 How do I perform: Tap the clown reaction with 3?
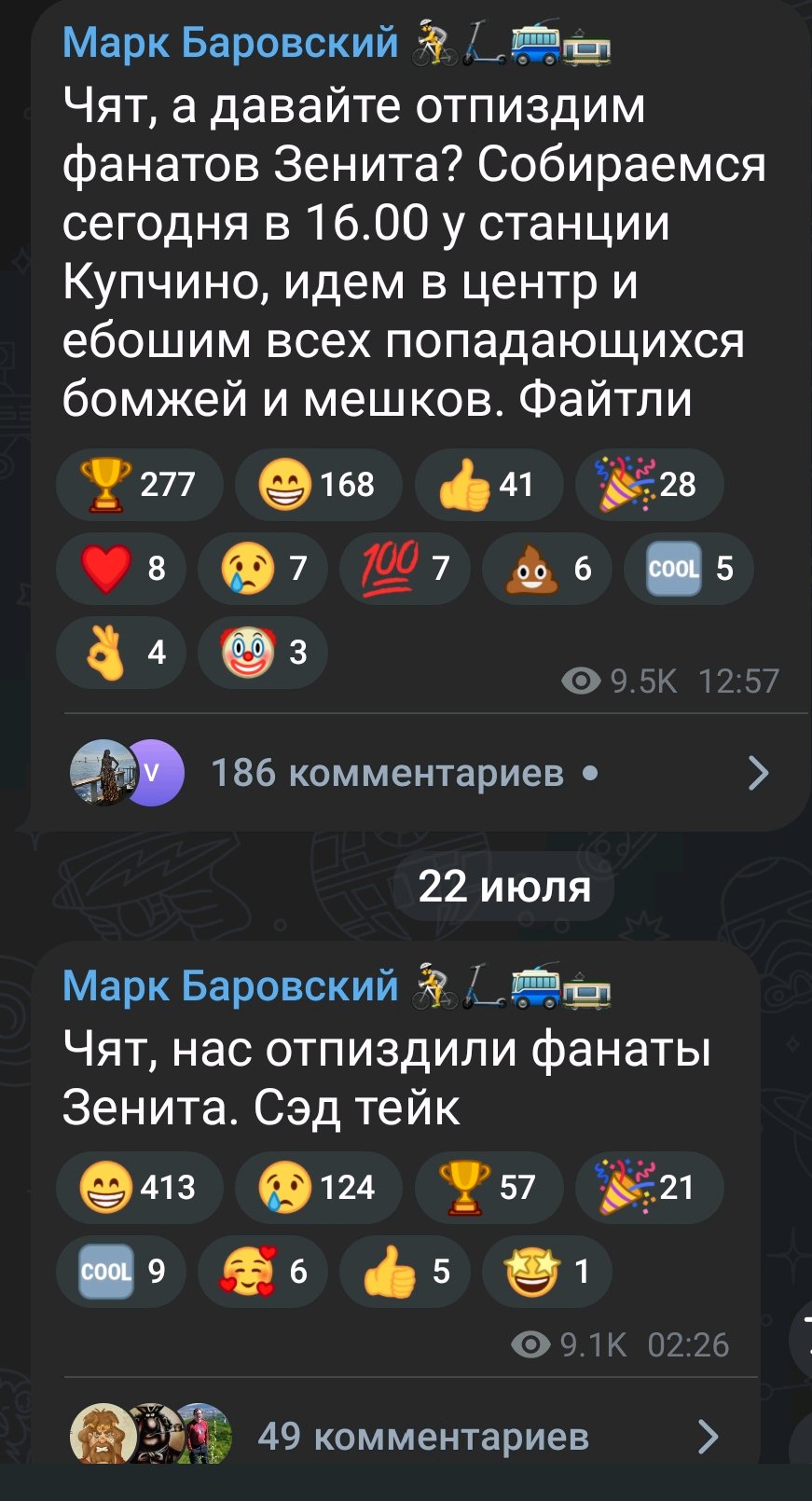point(263,652)
